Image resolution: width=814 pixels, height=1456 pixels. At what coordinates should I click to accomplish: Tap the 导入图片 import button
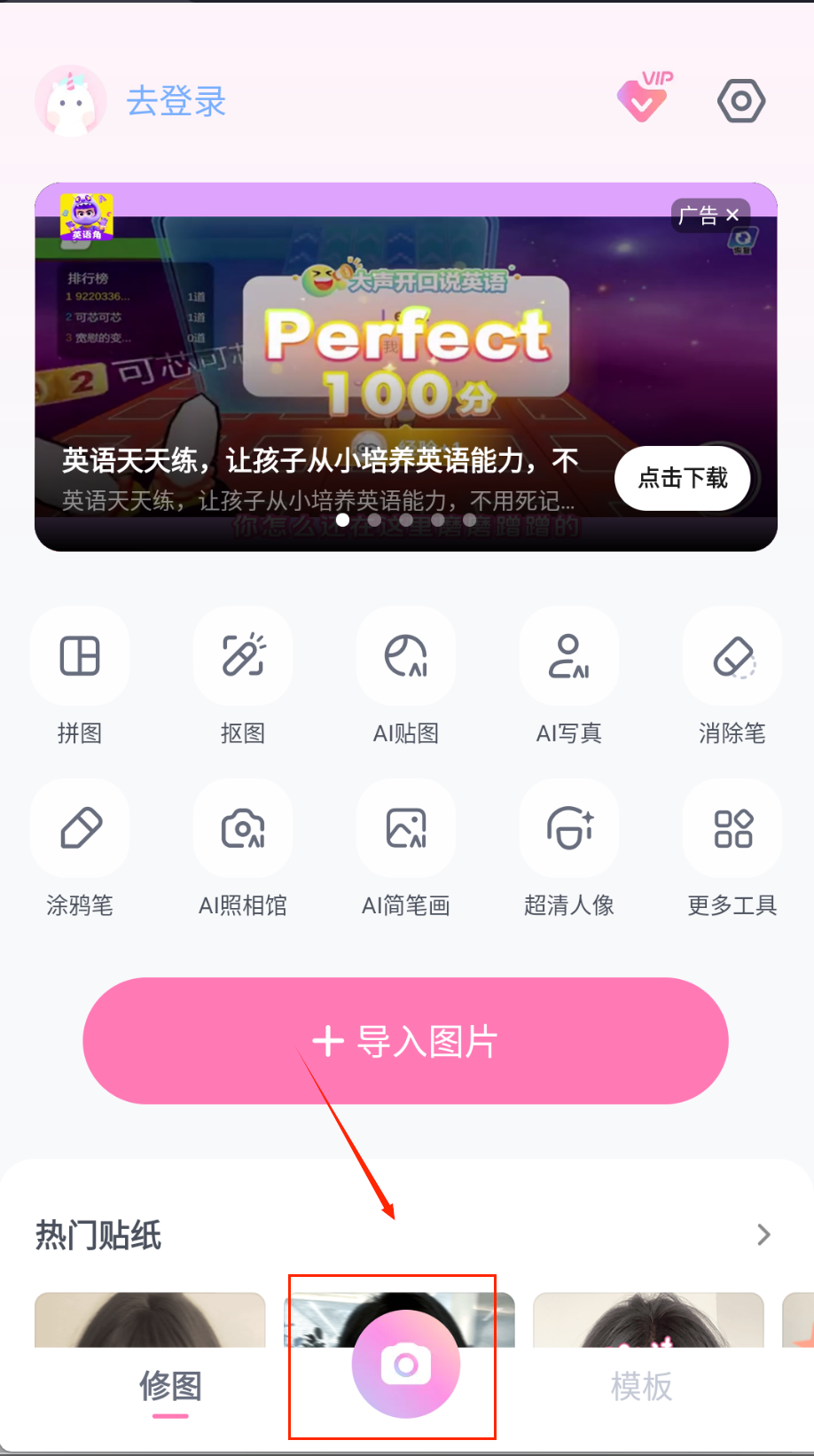(405, 1041)
